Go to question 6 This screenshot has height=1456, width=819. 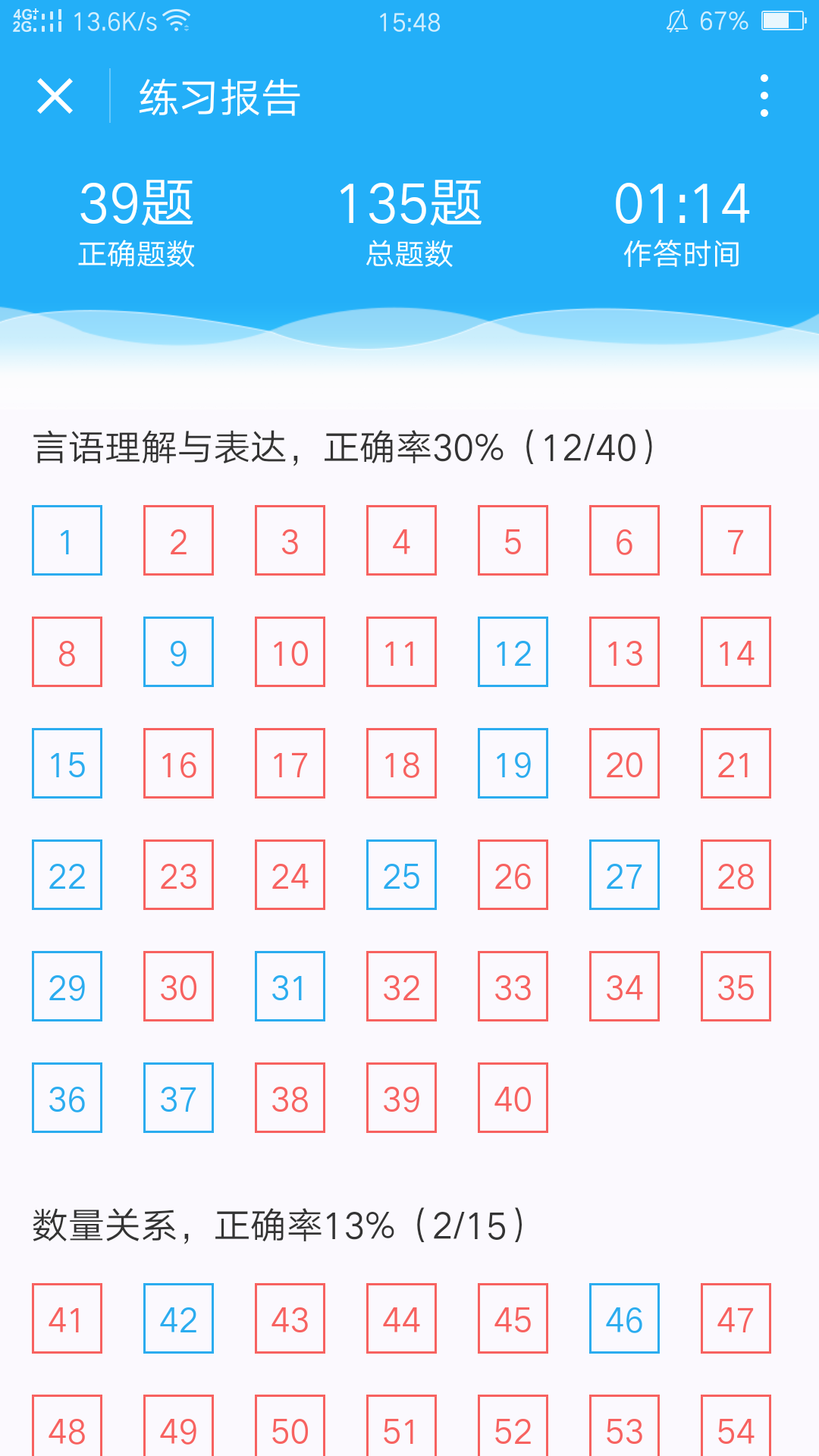point(624,541)
